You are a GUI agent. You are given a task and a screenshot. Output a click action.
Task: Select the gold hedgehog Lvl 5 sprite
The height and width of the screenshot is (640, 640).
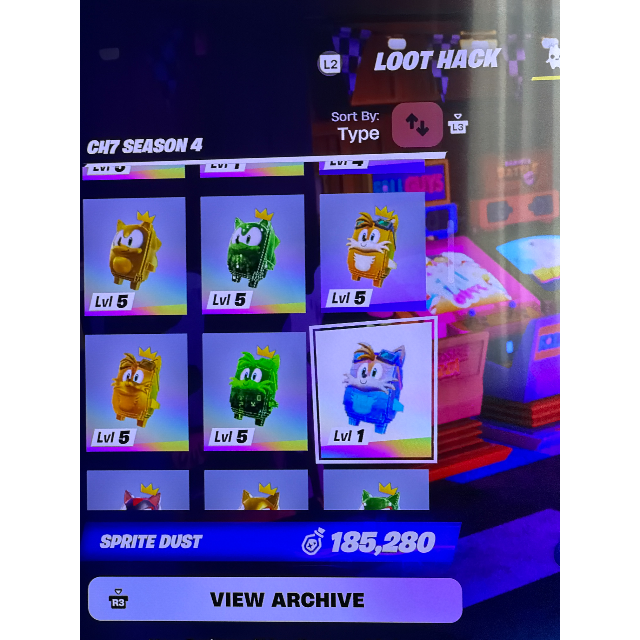[x=135, y=256]
